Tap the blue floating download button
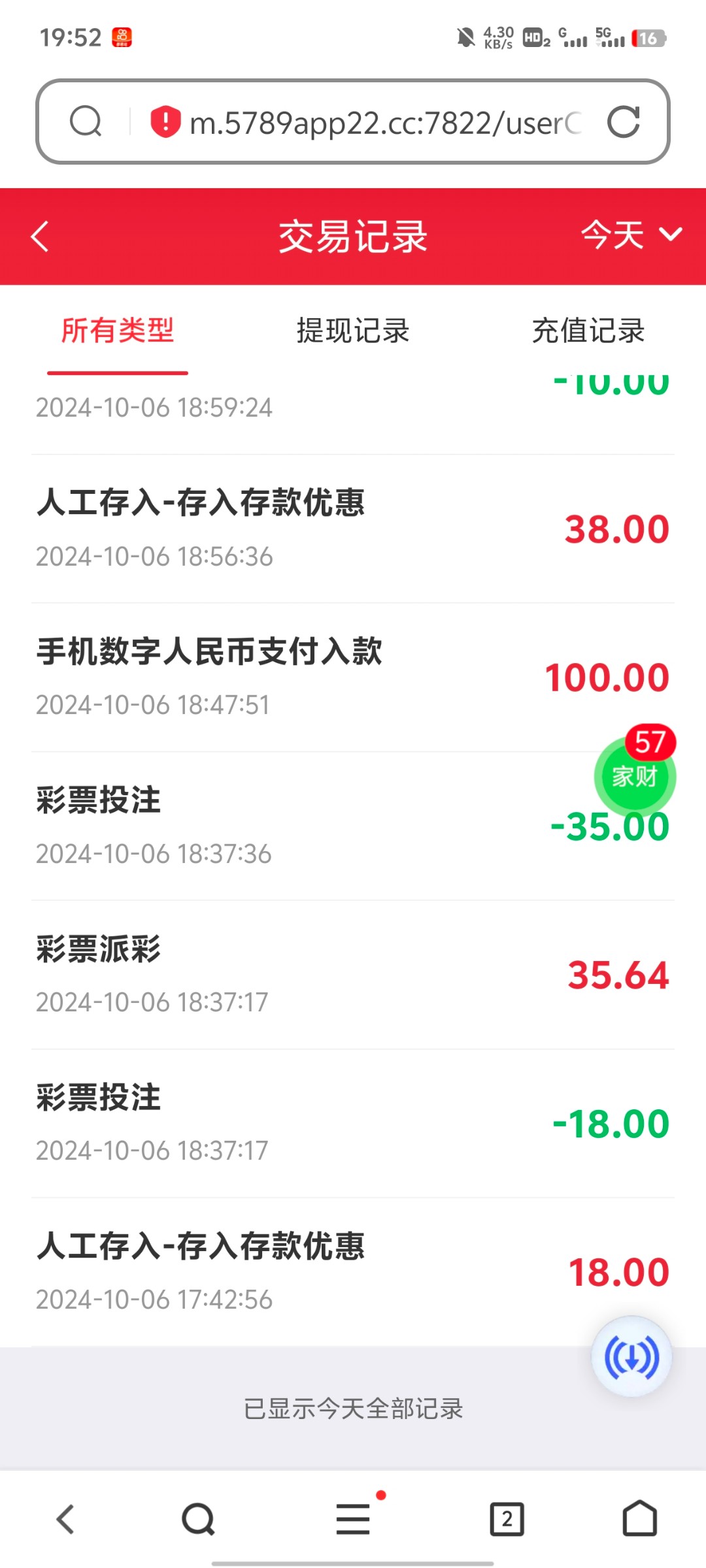Screen dimensions: 706x1568 [x=631, y=1357]
